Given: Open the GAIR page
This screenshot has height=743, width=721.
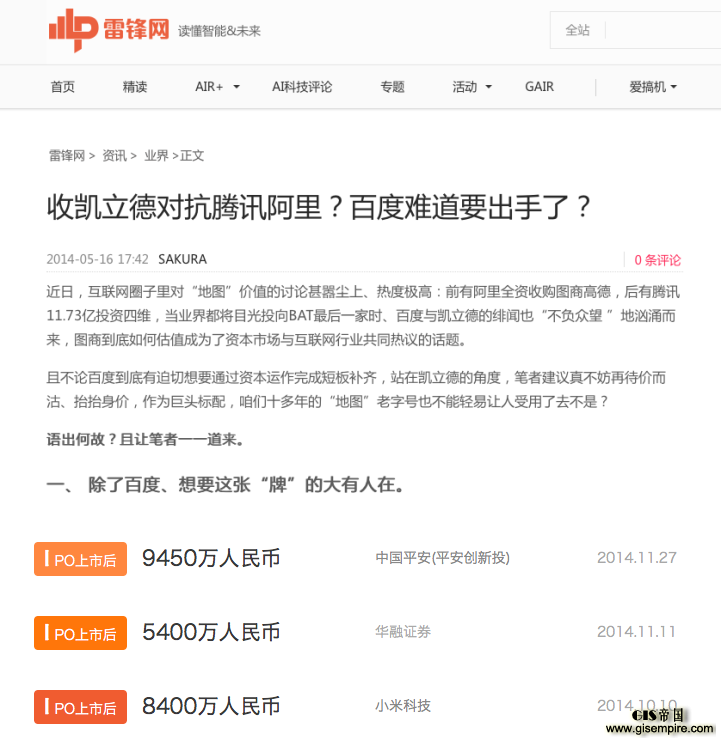Looking at the screenshot, I should 539,87.
